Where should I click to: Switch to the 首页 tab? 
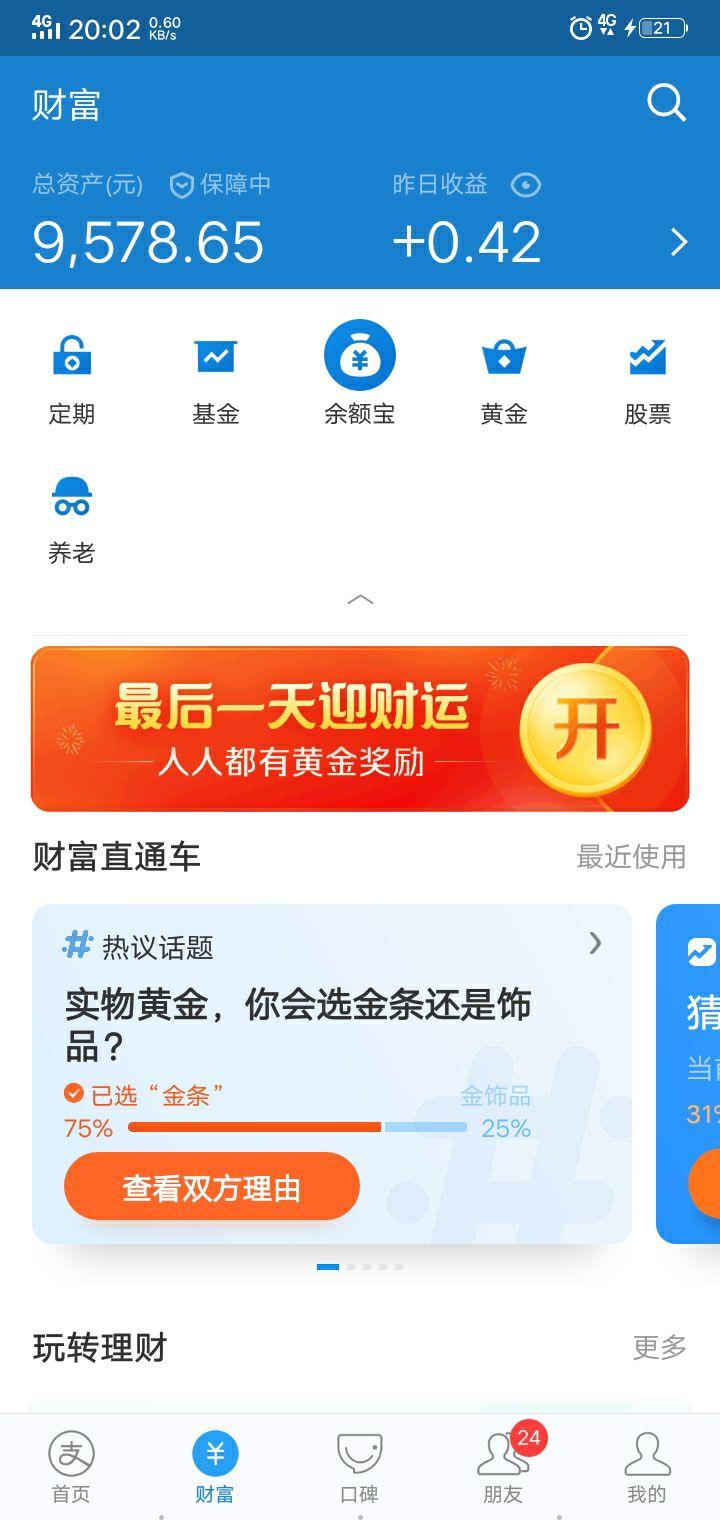point(71,1466)
